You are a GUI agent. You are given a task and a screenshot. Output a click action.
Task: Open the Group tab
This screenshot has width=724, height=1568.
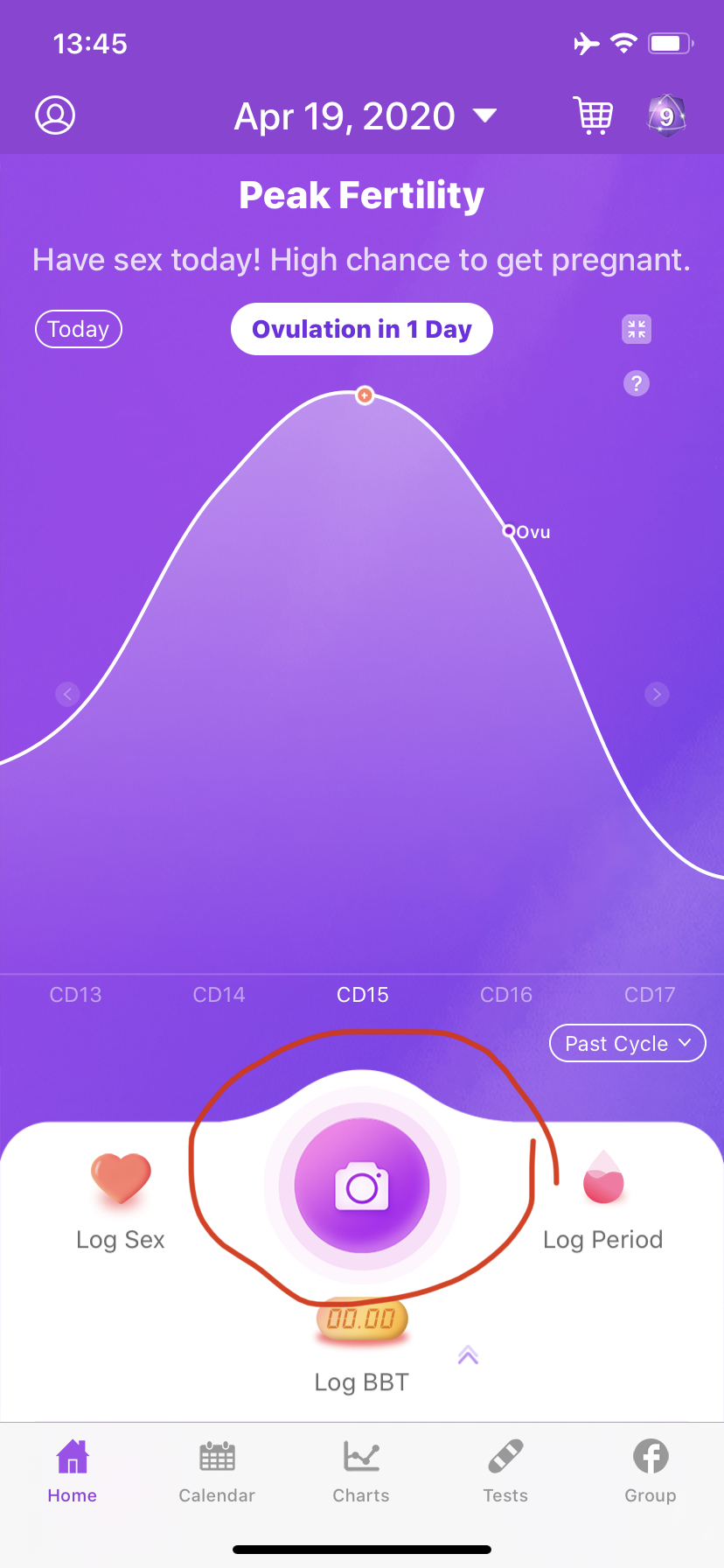(x=650, y=1472)
